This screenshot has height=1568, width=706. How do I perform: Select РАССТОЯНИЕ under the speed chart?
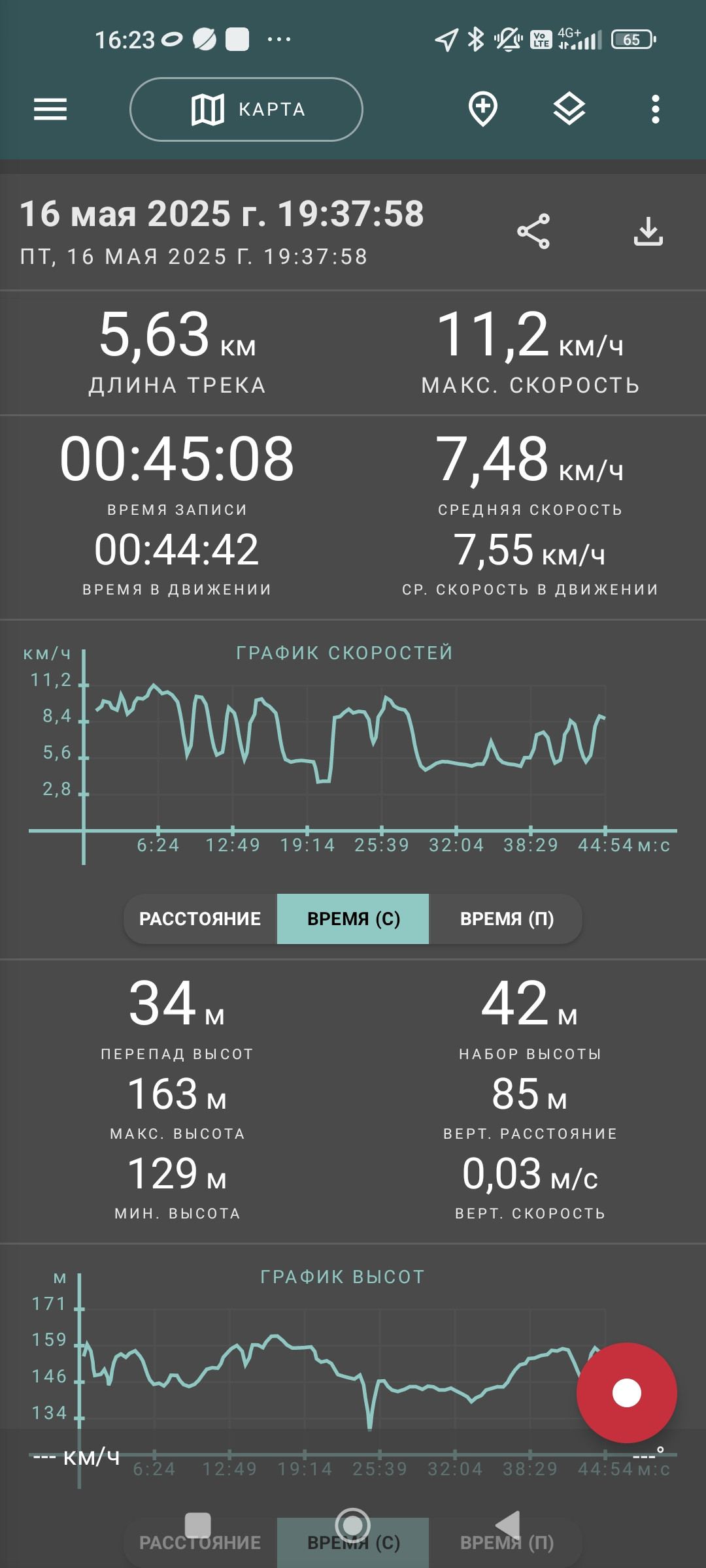click(200, 919)
